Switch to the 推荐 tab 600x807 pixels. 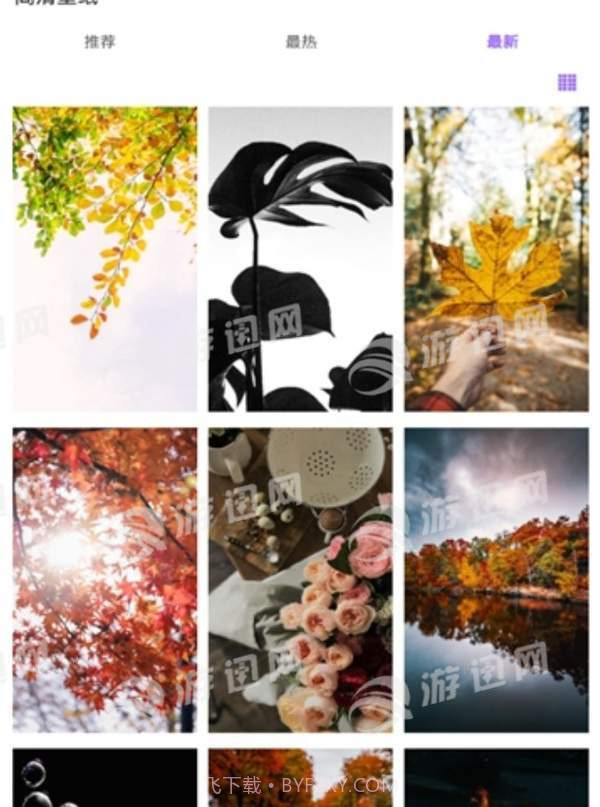pos(100,42)
